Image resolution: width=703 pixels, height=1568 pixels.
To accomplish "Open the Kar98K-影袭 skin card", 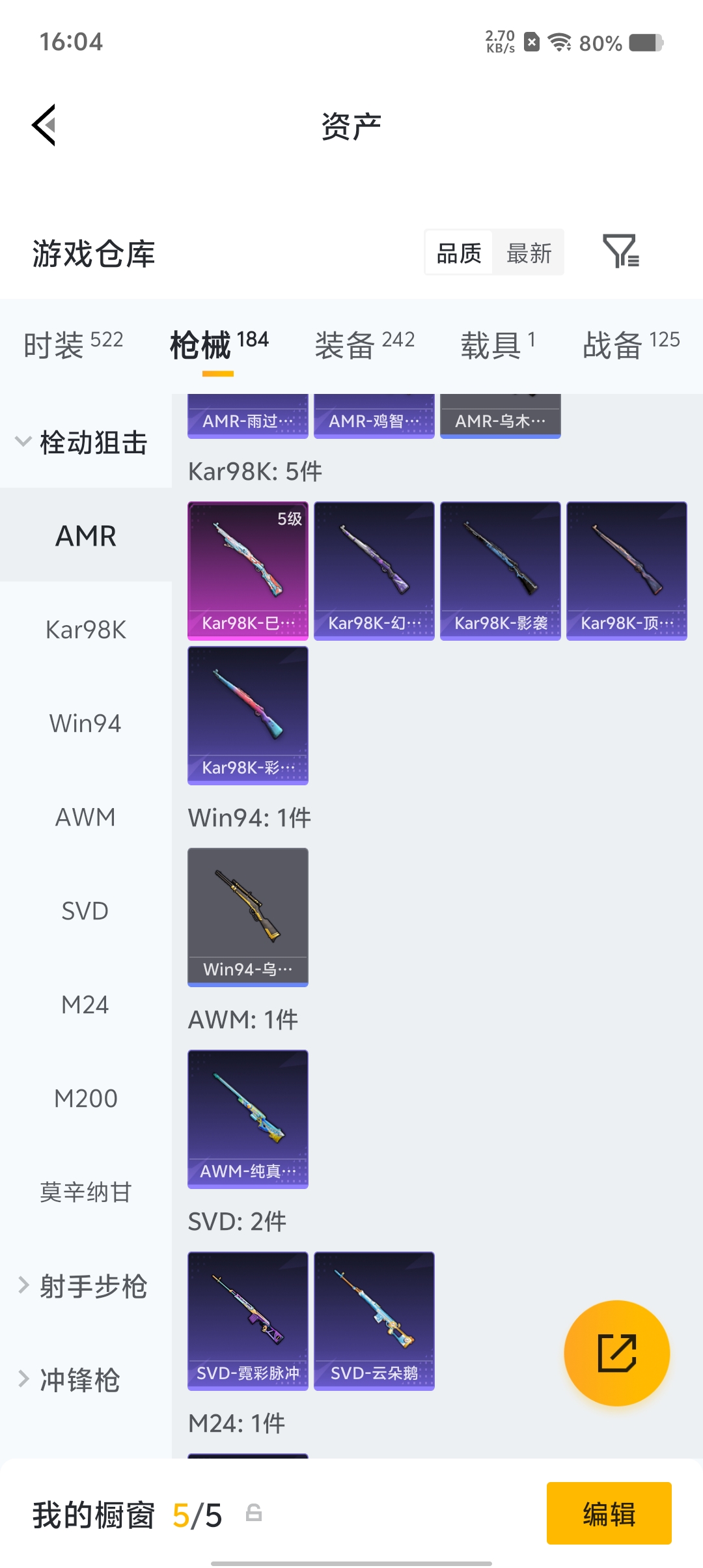I will tap(500, 569).
